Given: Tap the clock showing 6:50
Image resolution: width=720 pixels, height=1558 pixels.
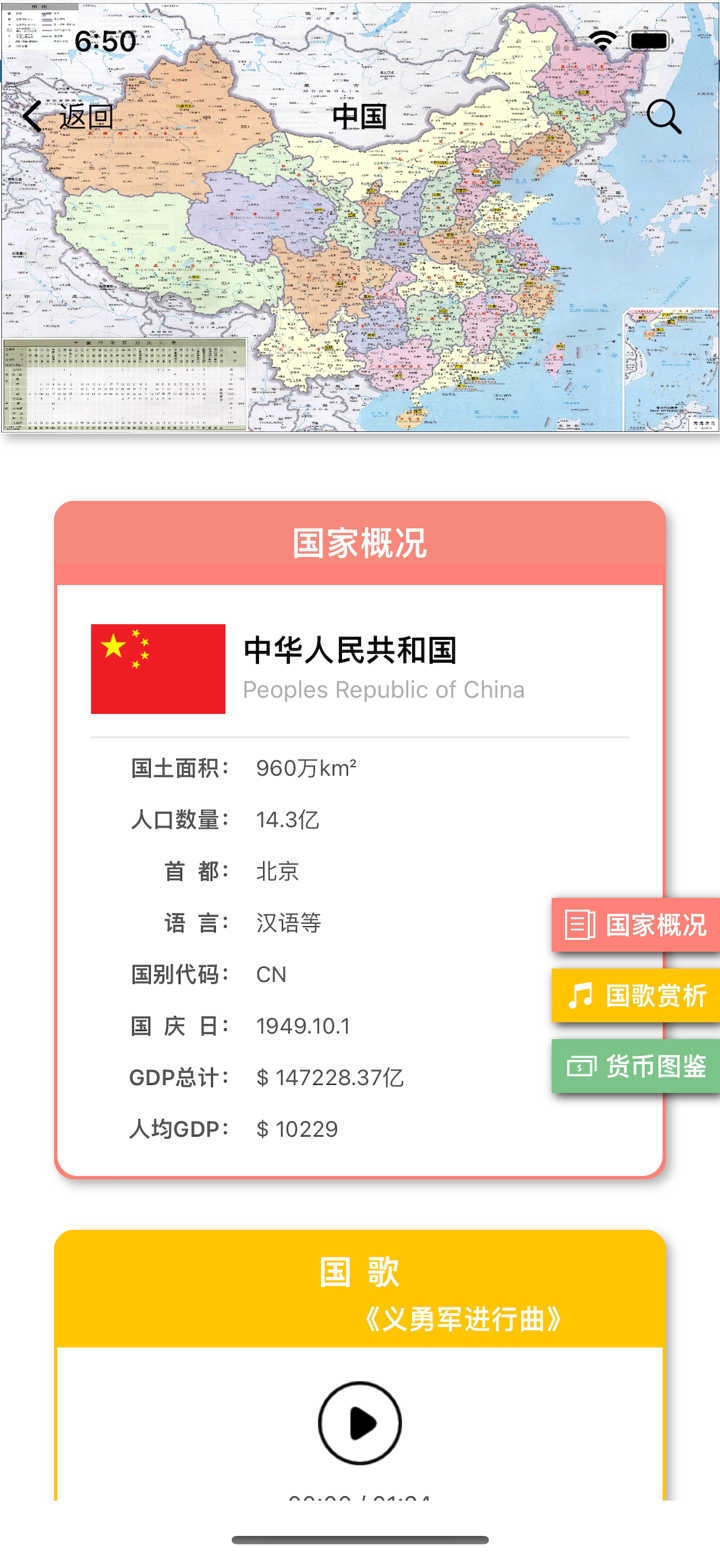Looking at the screenshot, I should coord(97,40).
